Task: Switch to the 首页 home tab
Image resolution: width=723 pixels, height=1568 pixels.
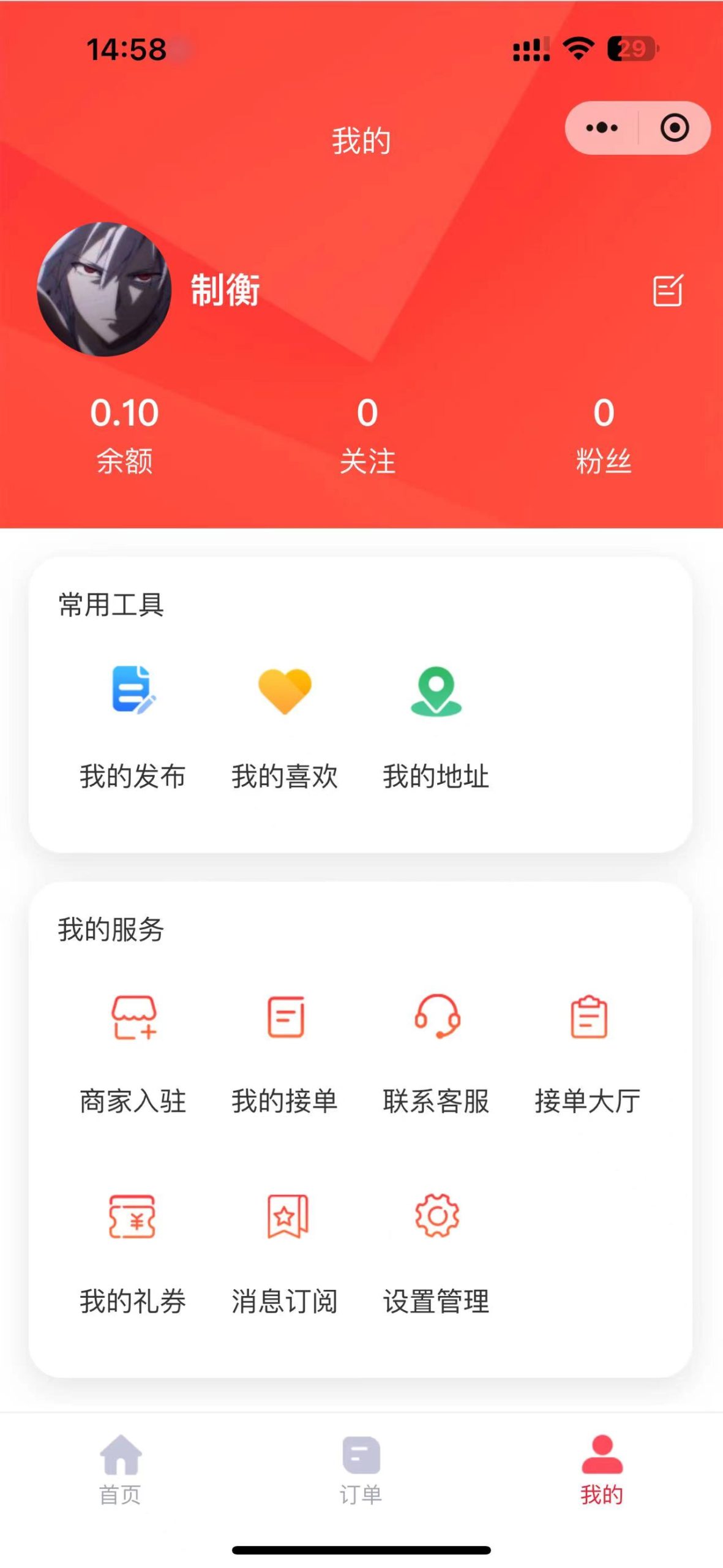Action: 121,1470
